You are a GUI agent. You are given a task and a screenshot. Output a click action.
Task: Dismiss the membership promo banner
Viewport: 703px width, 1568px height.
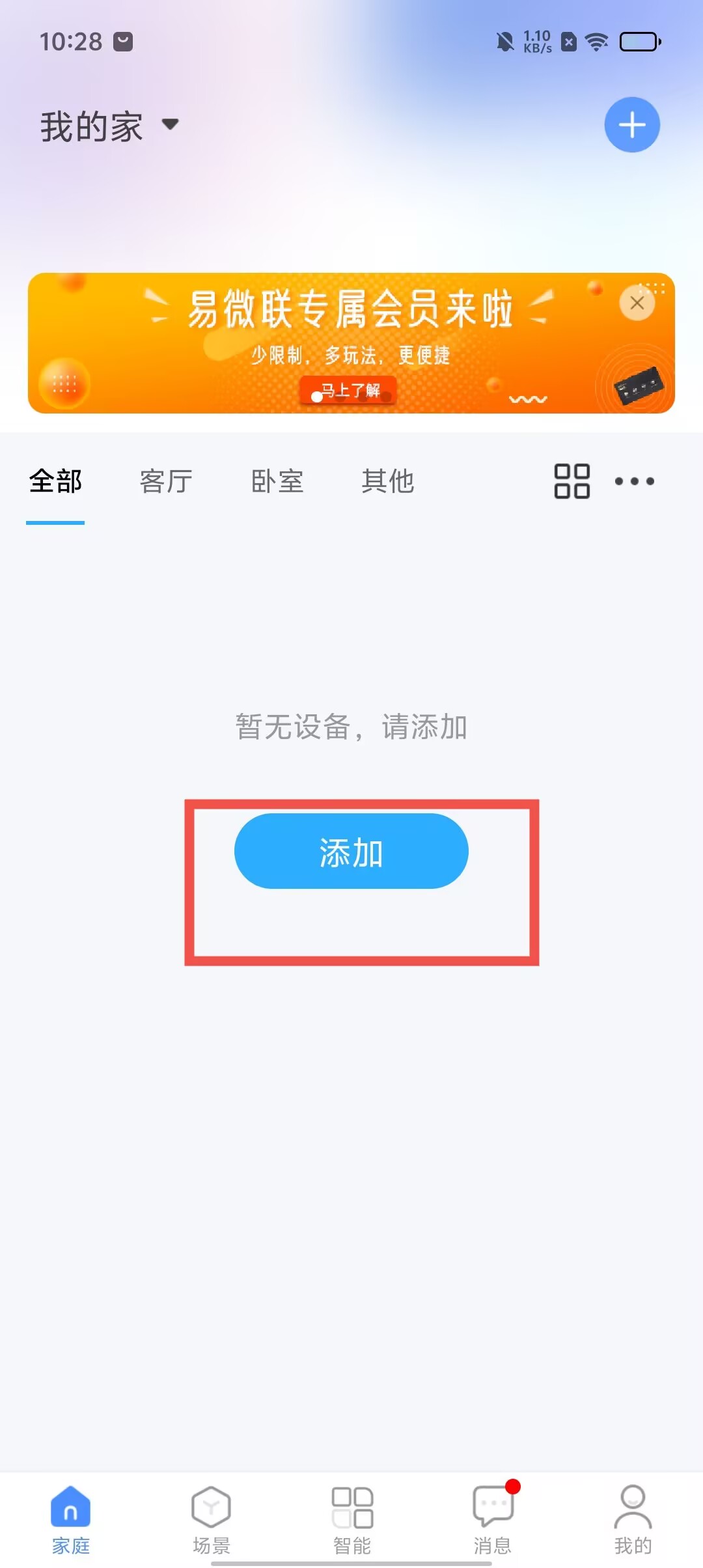637,303
